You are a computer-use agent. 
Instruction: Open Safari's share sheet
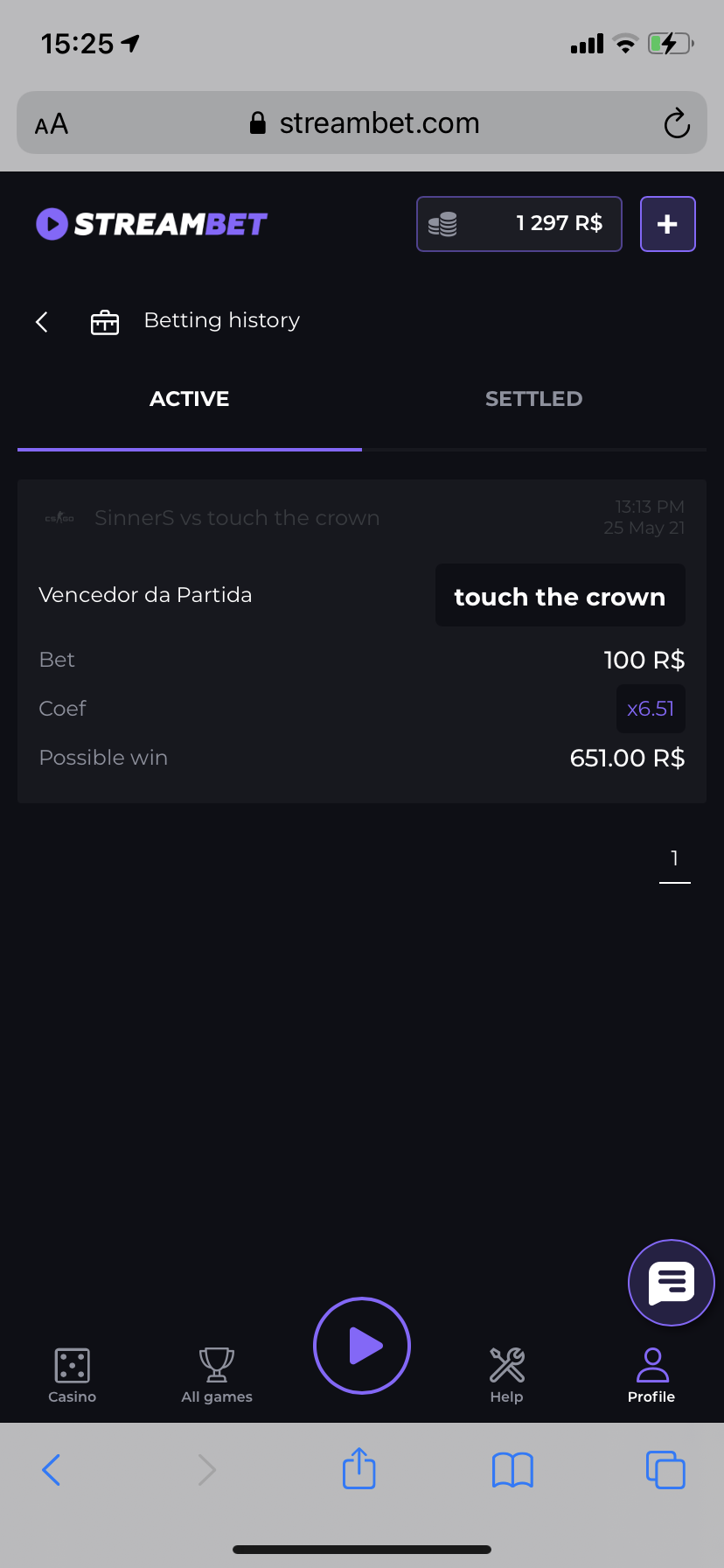point(359,1469)
